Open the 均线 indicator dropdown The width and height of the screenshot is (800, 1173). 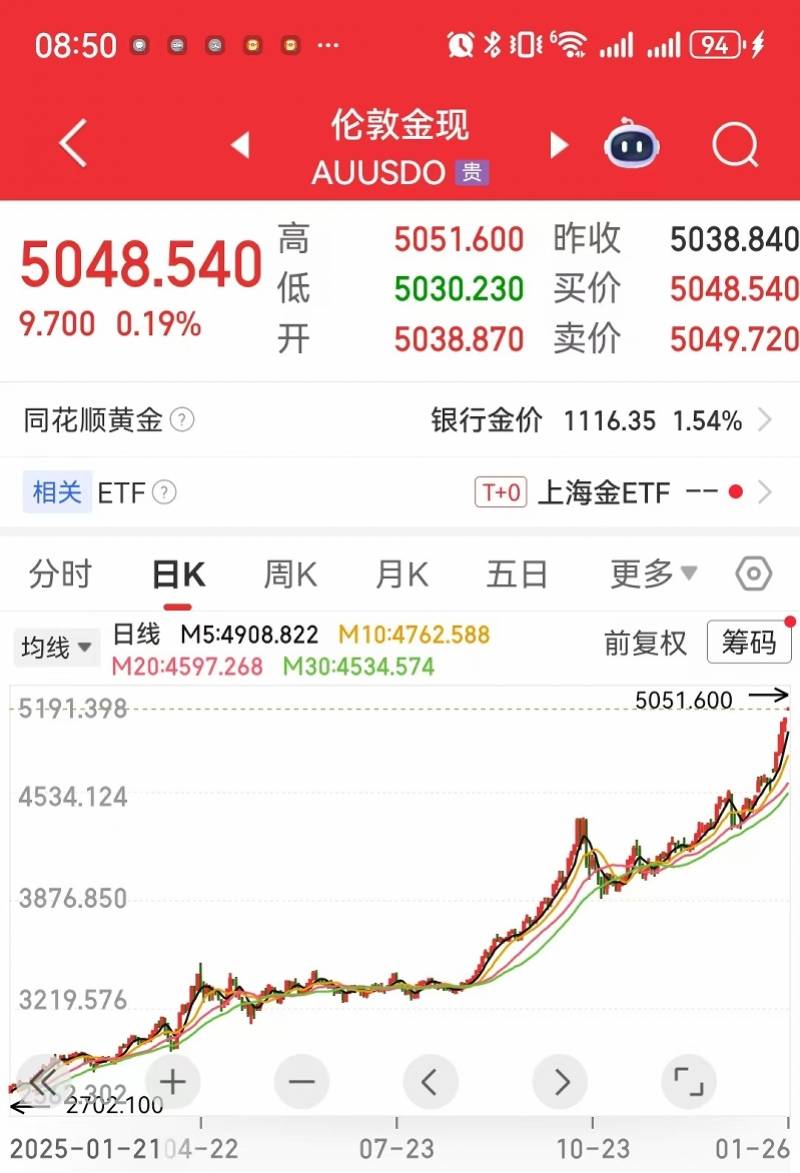56,648
